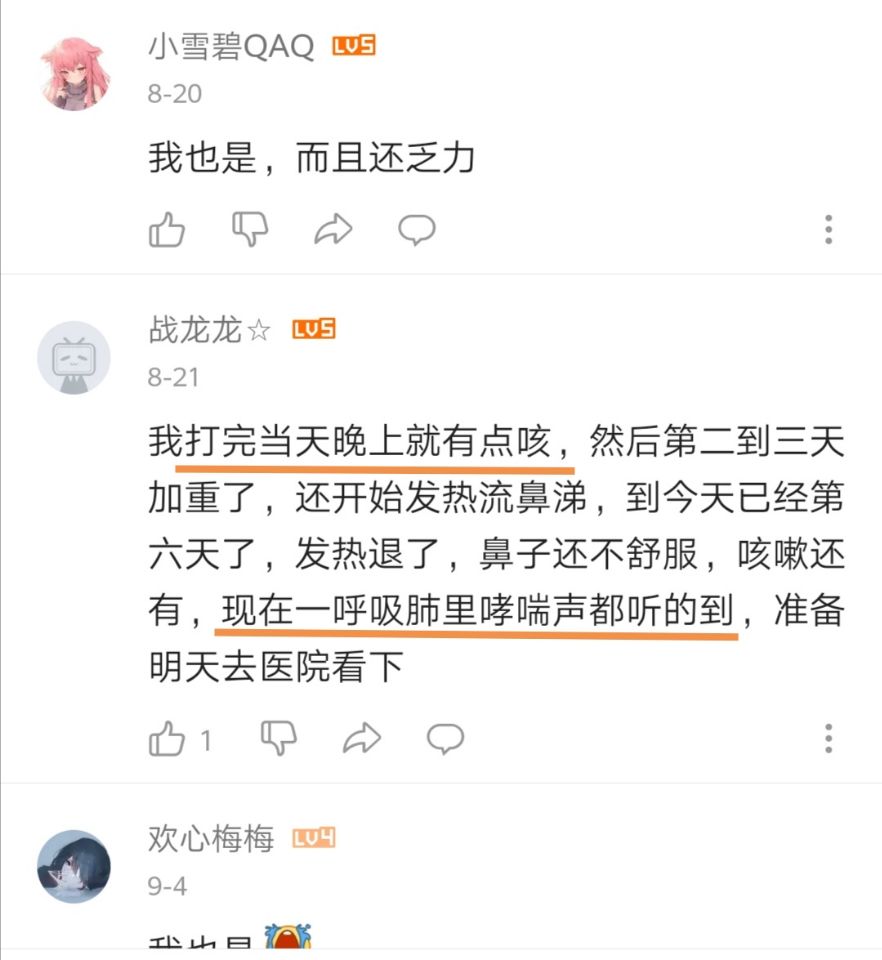The height and width of the screenshot is (960, 882).
Task: Open more options for 战龙龙☆'s comment
Action: point(828,739)
